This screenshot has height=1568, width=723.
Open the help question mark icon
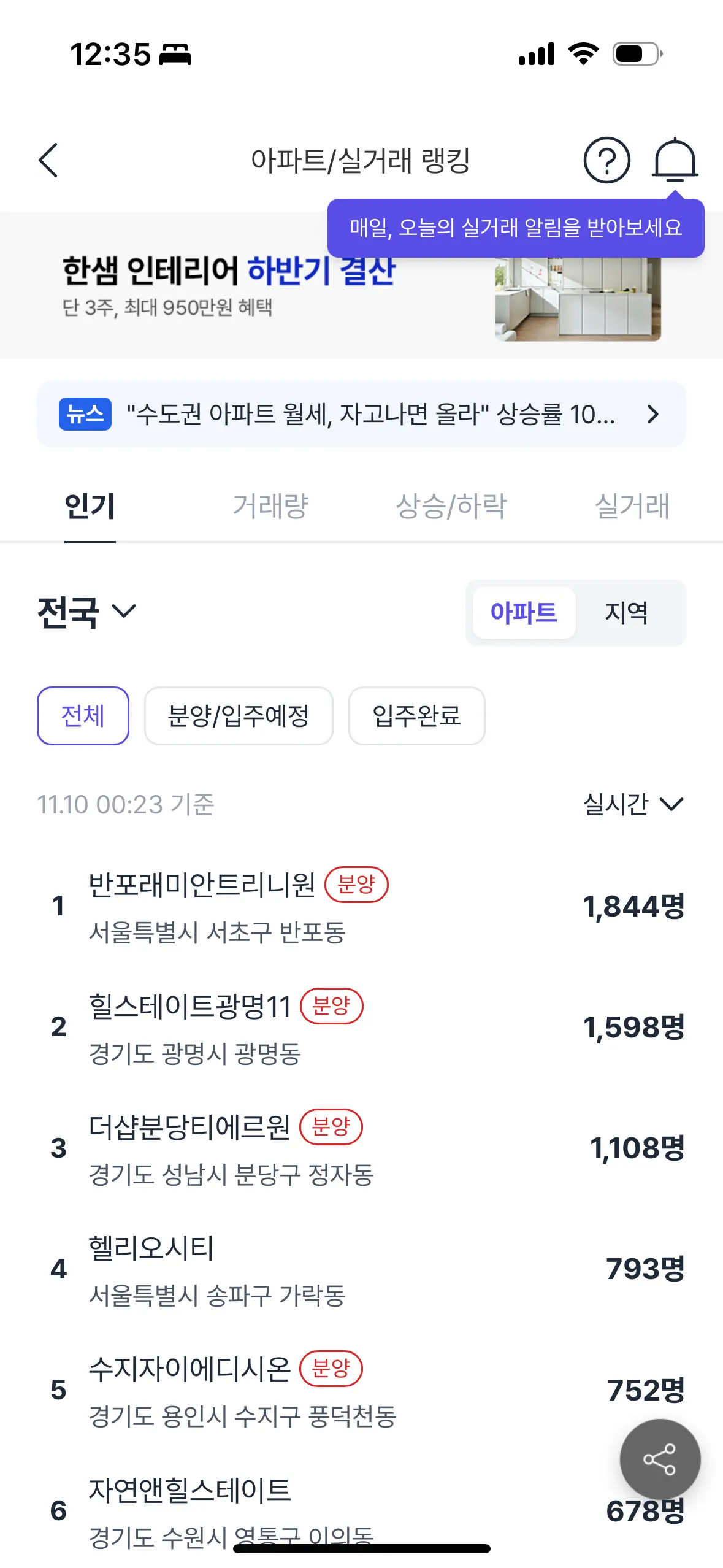pyautogui.click(x=606, y=161)
